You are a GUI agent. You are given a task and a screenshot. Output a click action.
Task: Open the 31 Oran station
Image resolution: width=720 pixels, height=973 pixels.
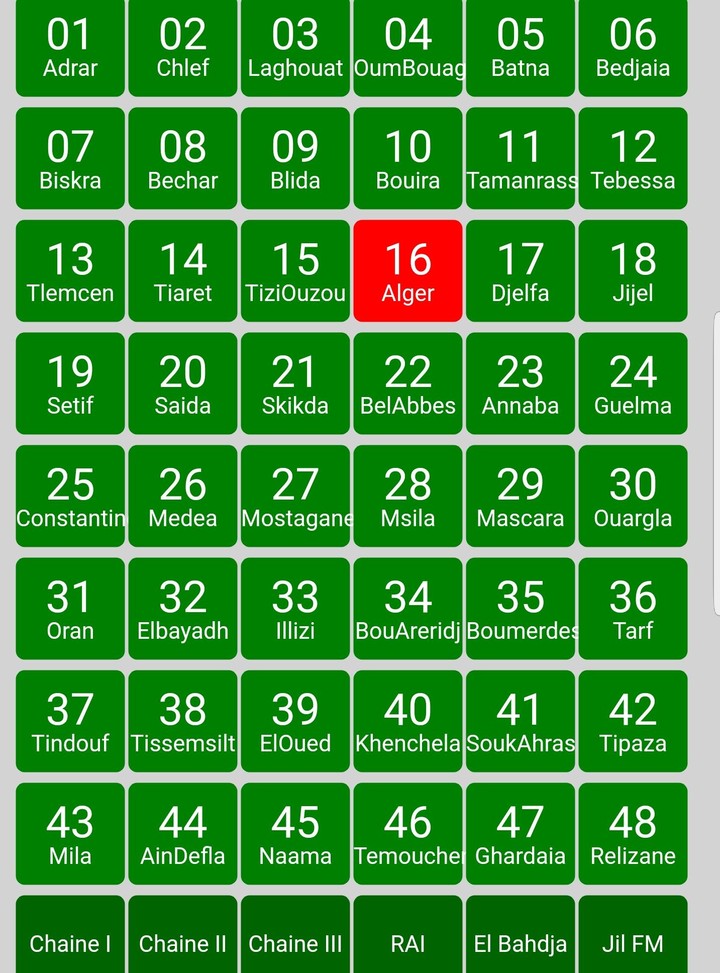(x=70, y=609)
